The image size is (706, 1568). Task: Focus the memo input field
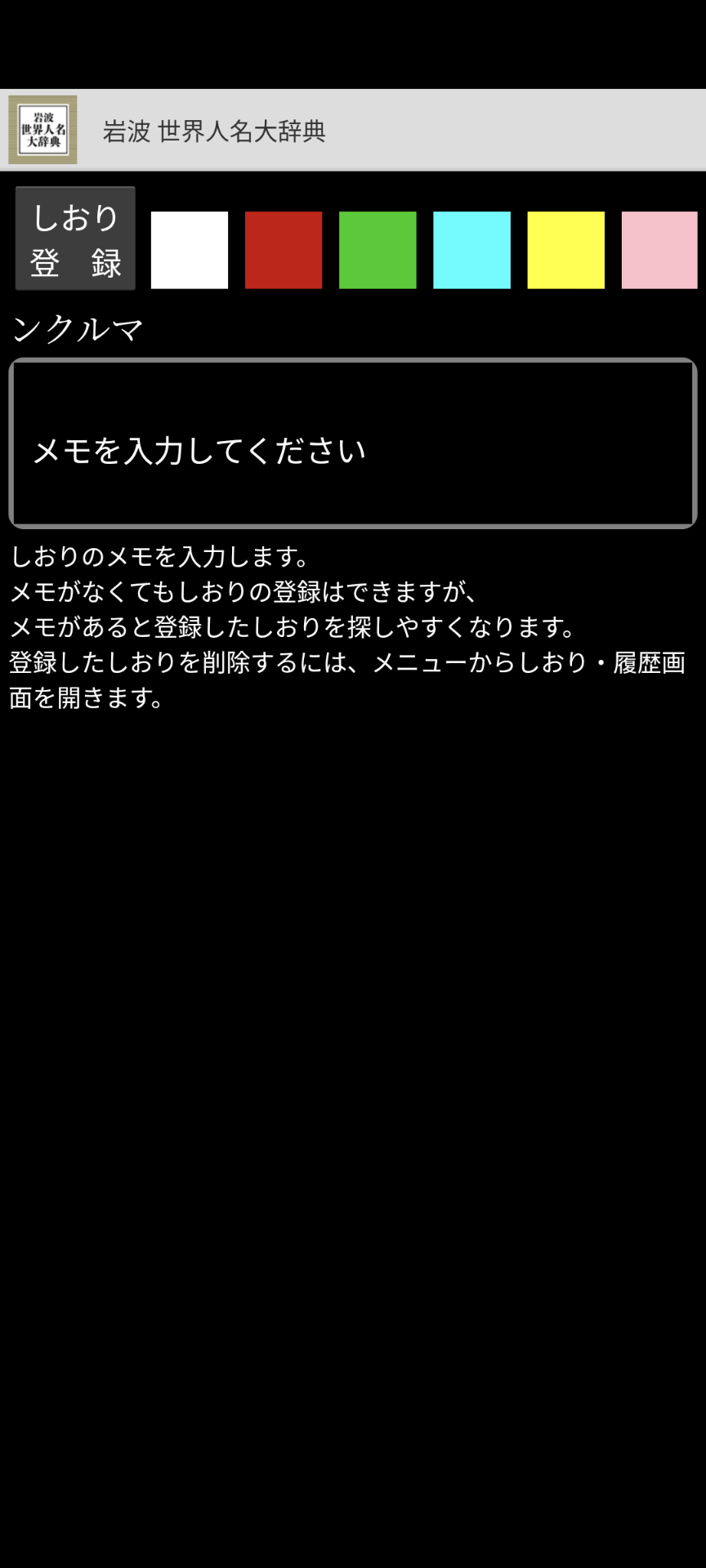pyautogui.click(x=353, y=443)
